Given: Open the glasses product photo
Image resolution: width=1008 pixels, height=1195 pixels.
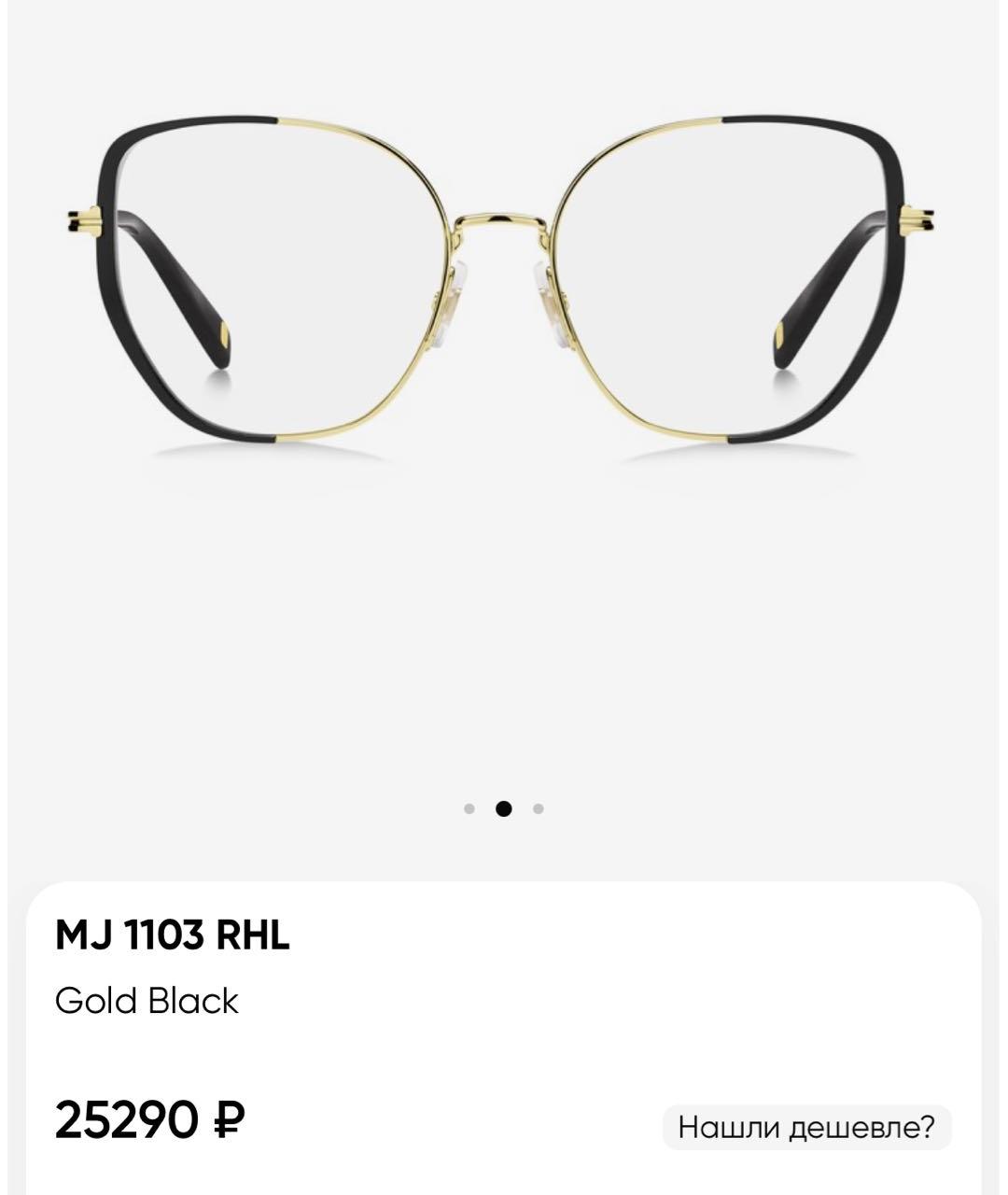Looking at the screenshot, I should click(502, 280).
